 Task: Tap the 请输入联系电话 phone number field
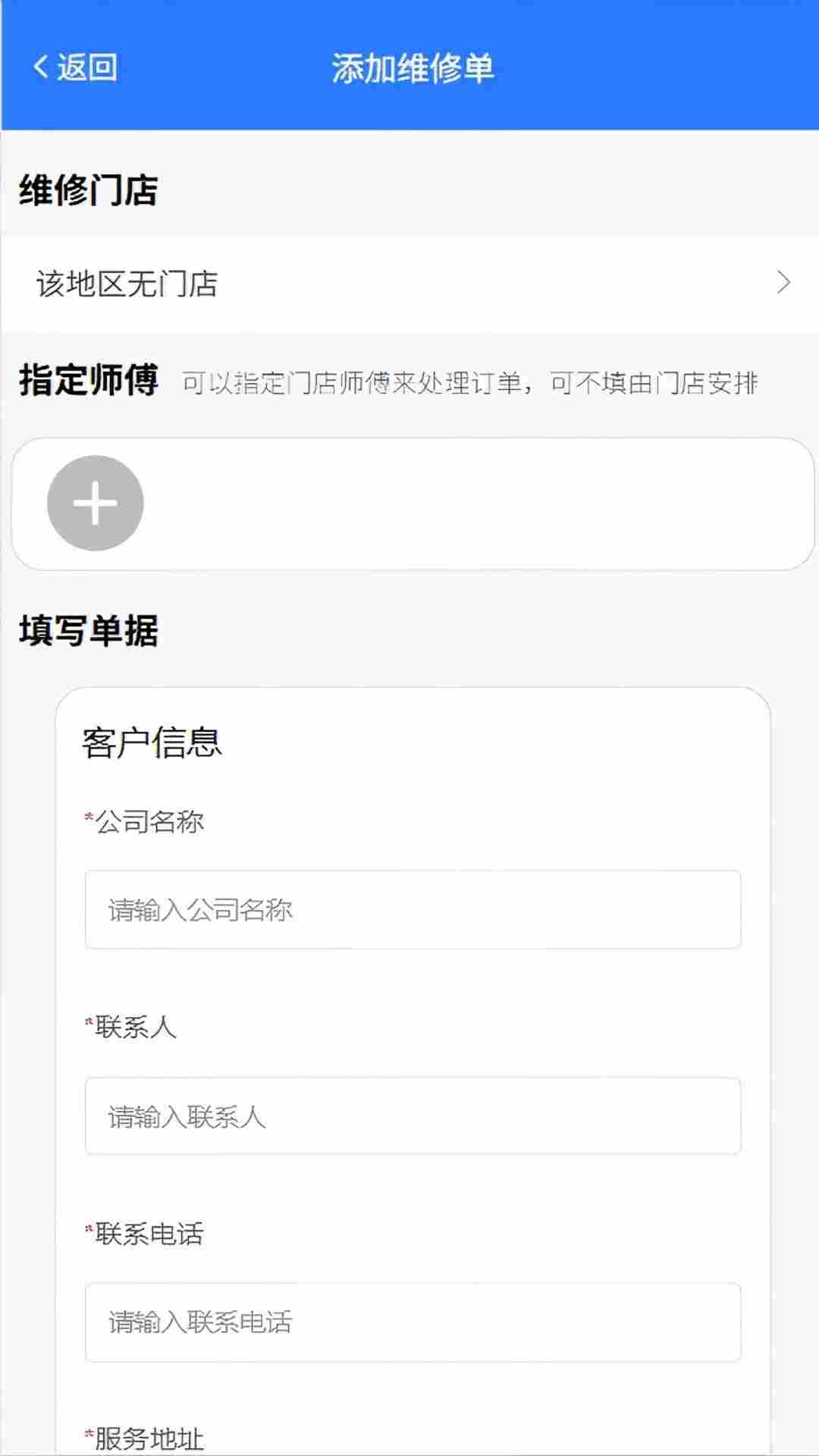413,1322
